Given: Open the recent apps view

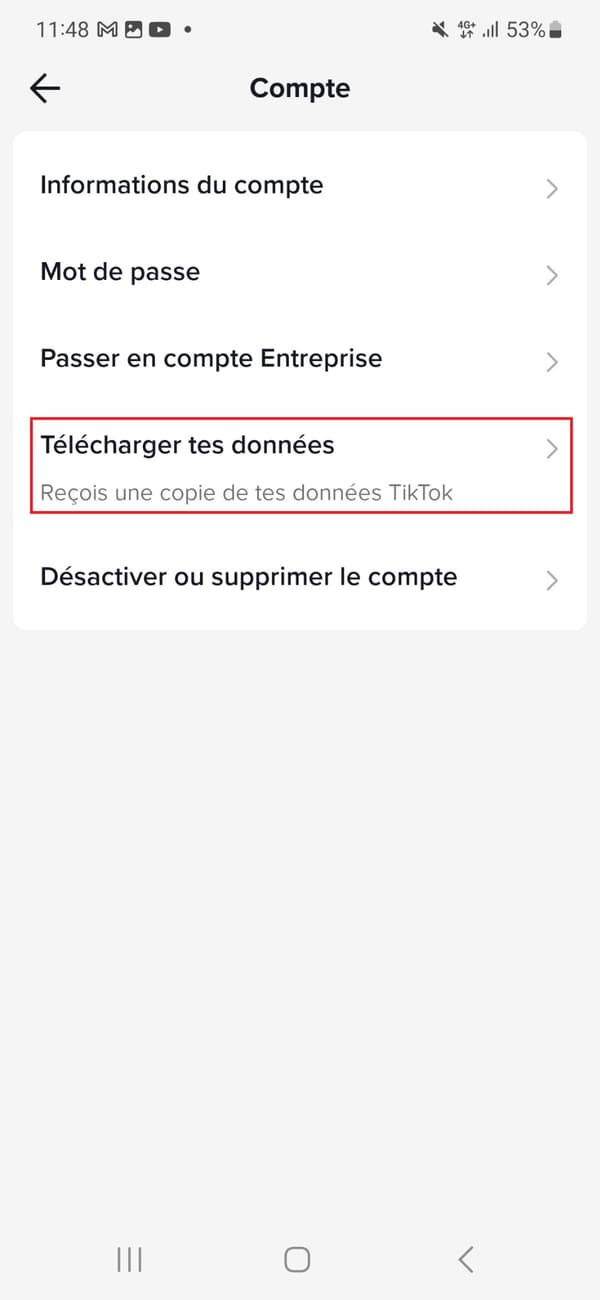Looking at the screenshot, I should point(129,1259).
